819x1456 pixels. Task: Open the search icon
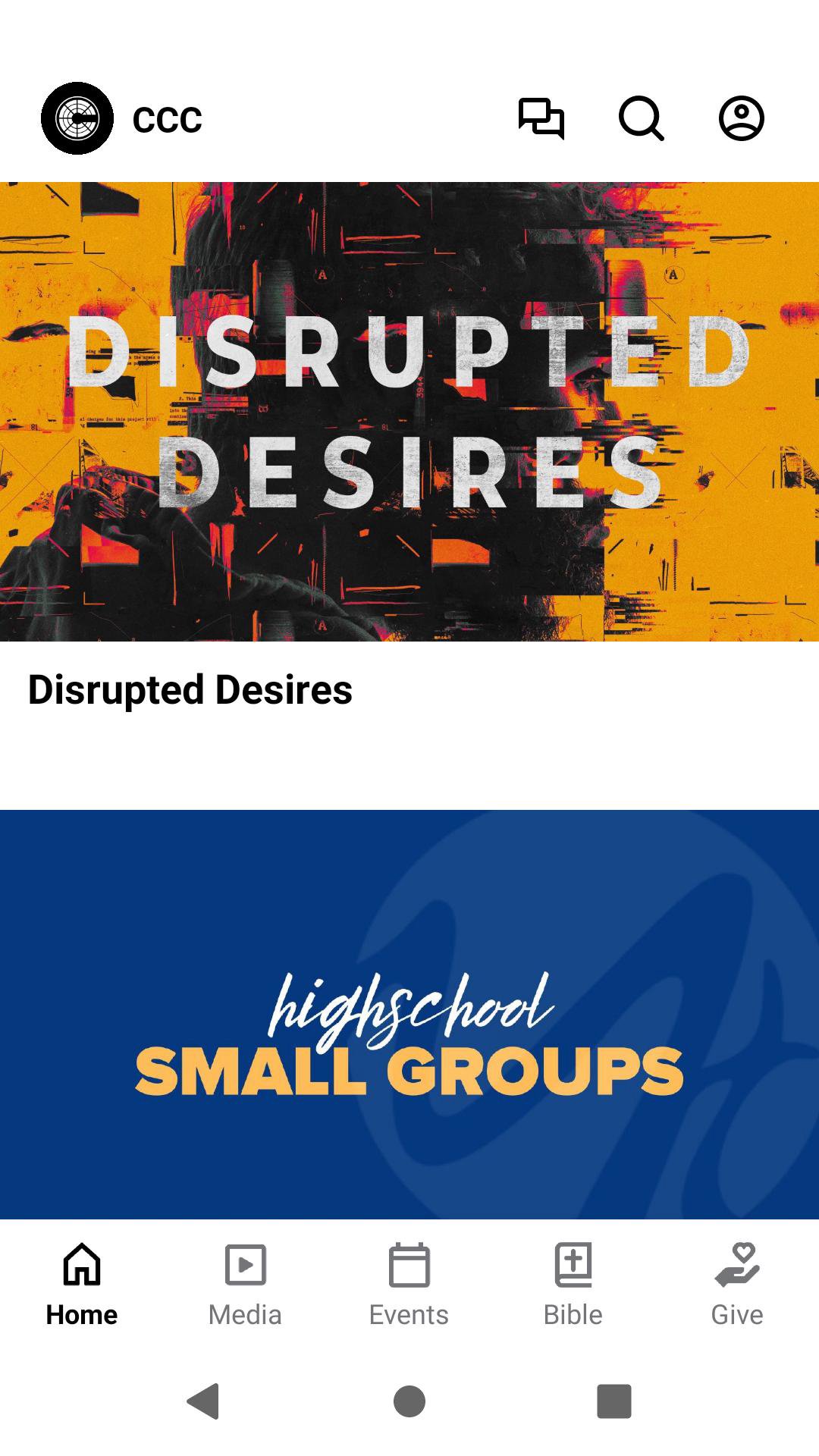point(641,118)
